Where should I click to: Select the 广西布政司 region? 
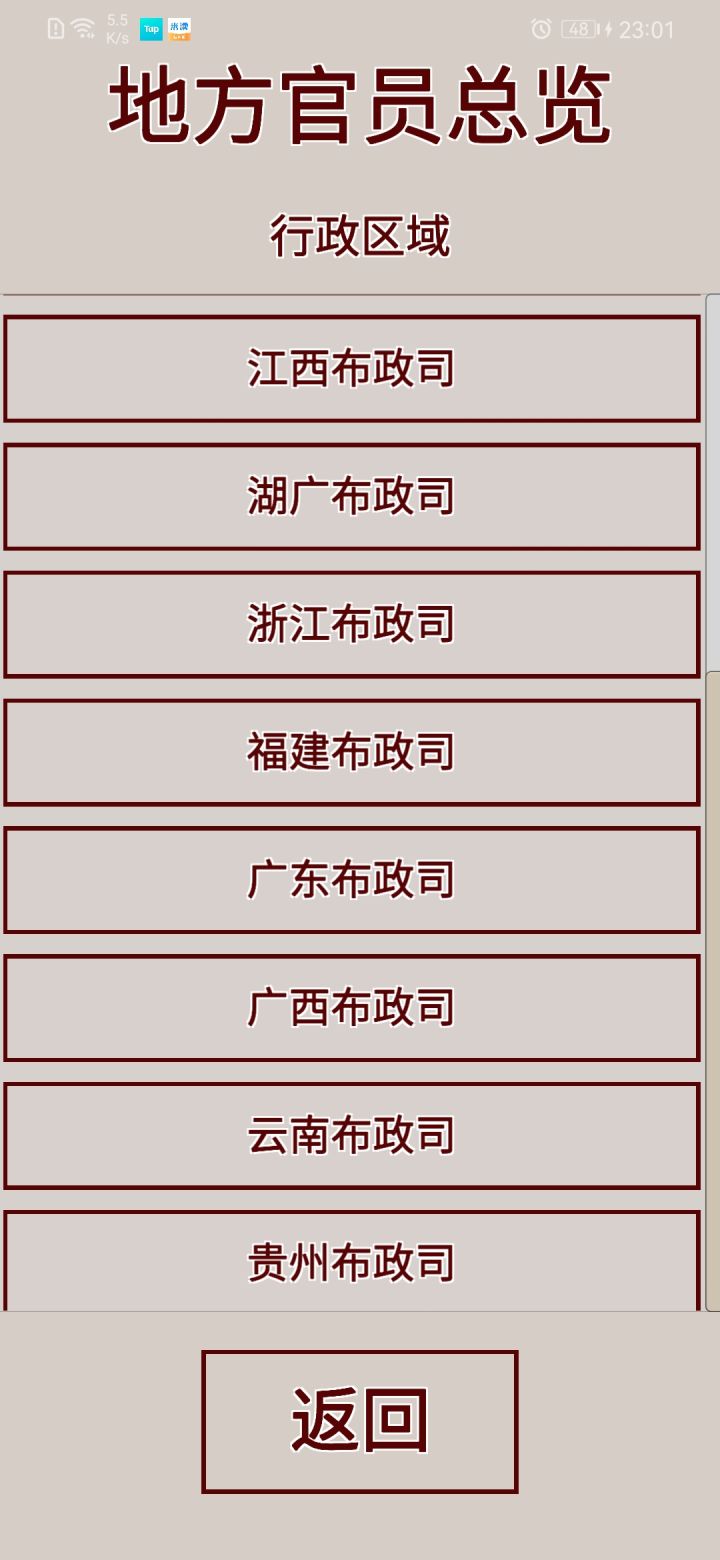click(x=352, y=1008)
